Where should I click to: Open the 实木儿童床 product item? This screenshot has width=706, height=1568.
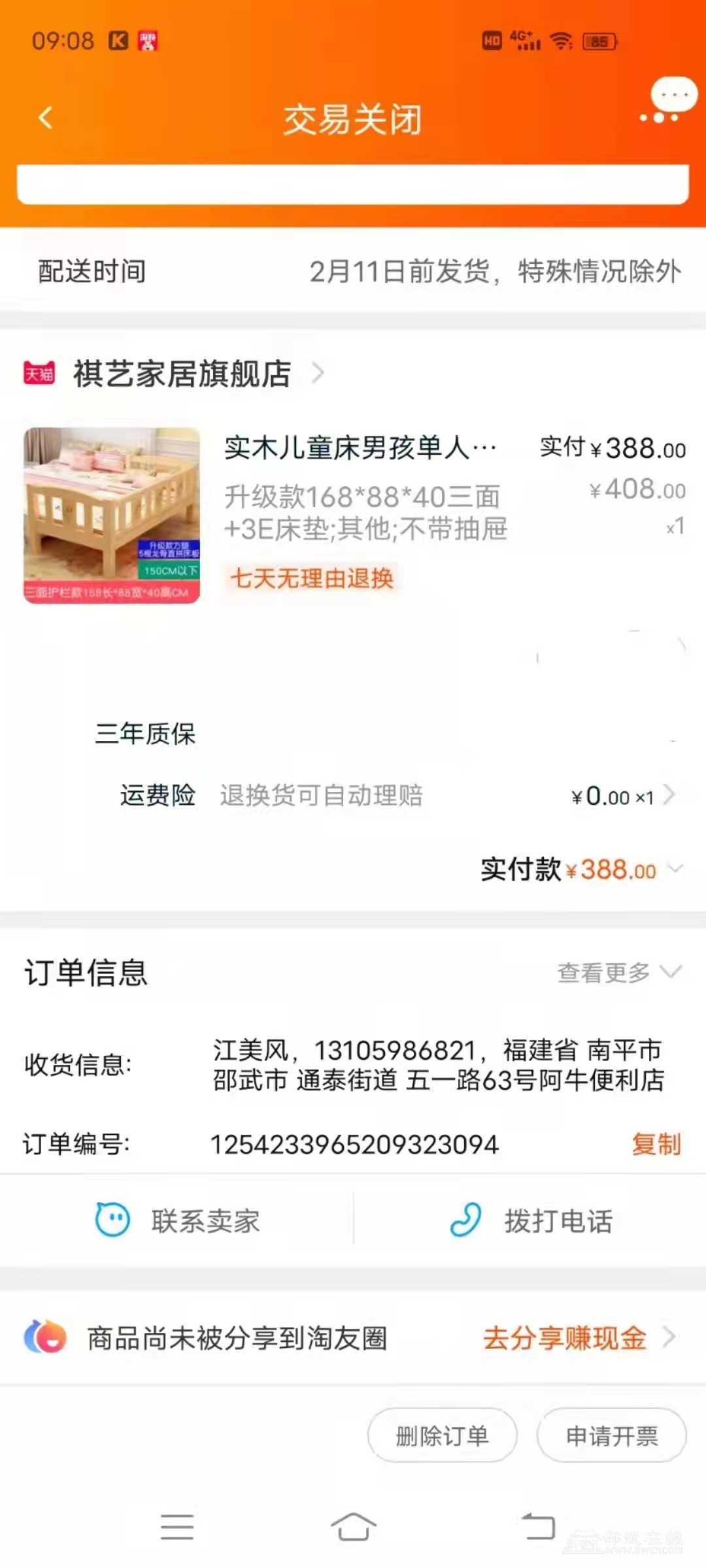pos(360,449)
